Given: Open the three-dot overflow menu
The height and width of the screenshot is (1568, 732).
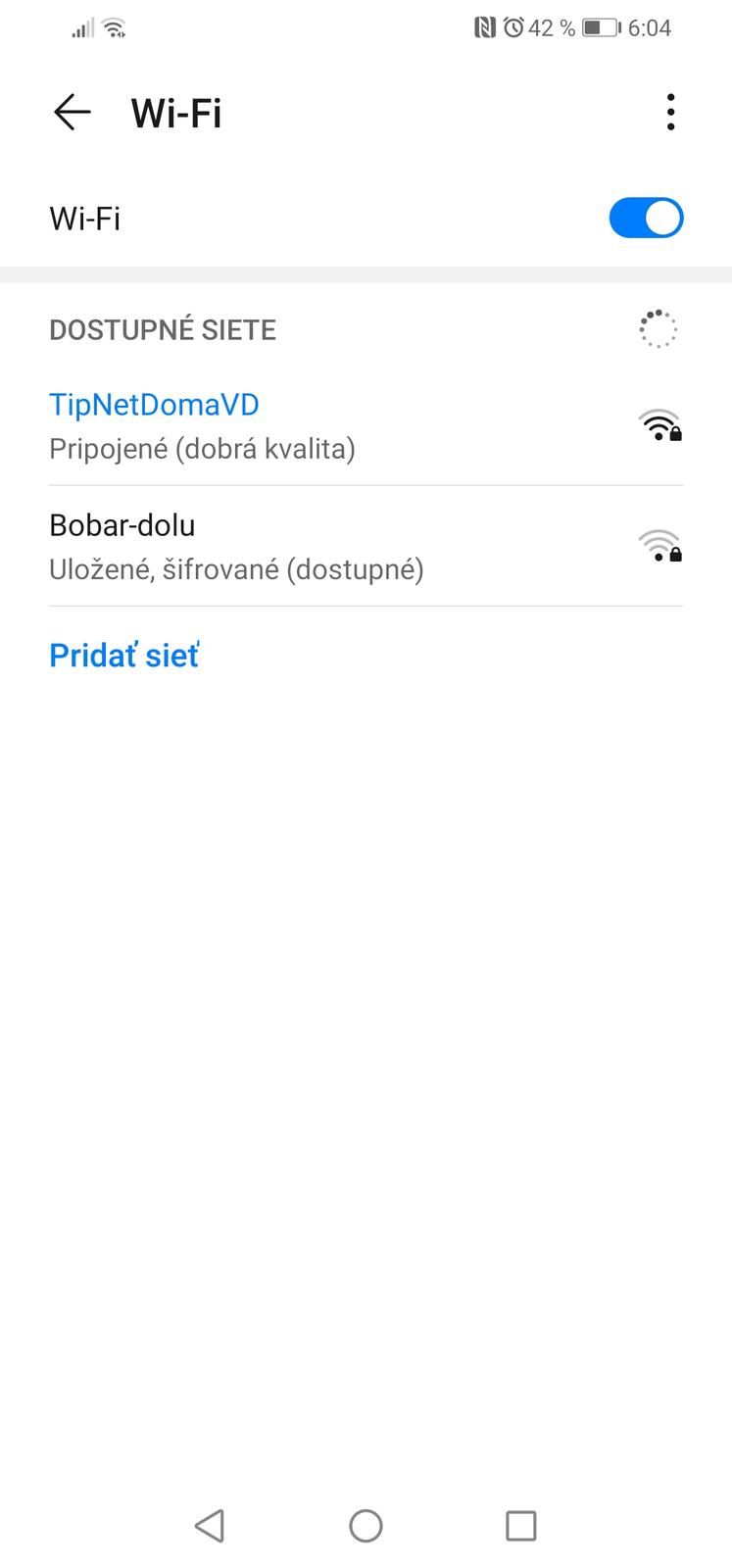Looking at the screenshot, I should tap(670, 113).
